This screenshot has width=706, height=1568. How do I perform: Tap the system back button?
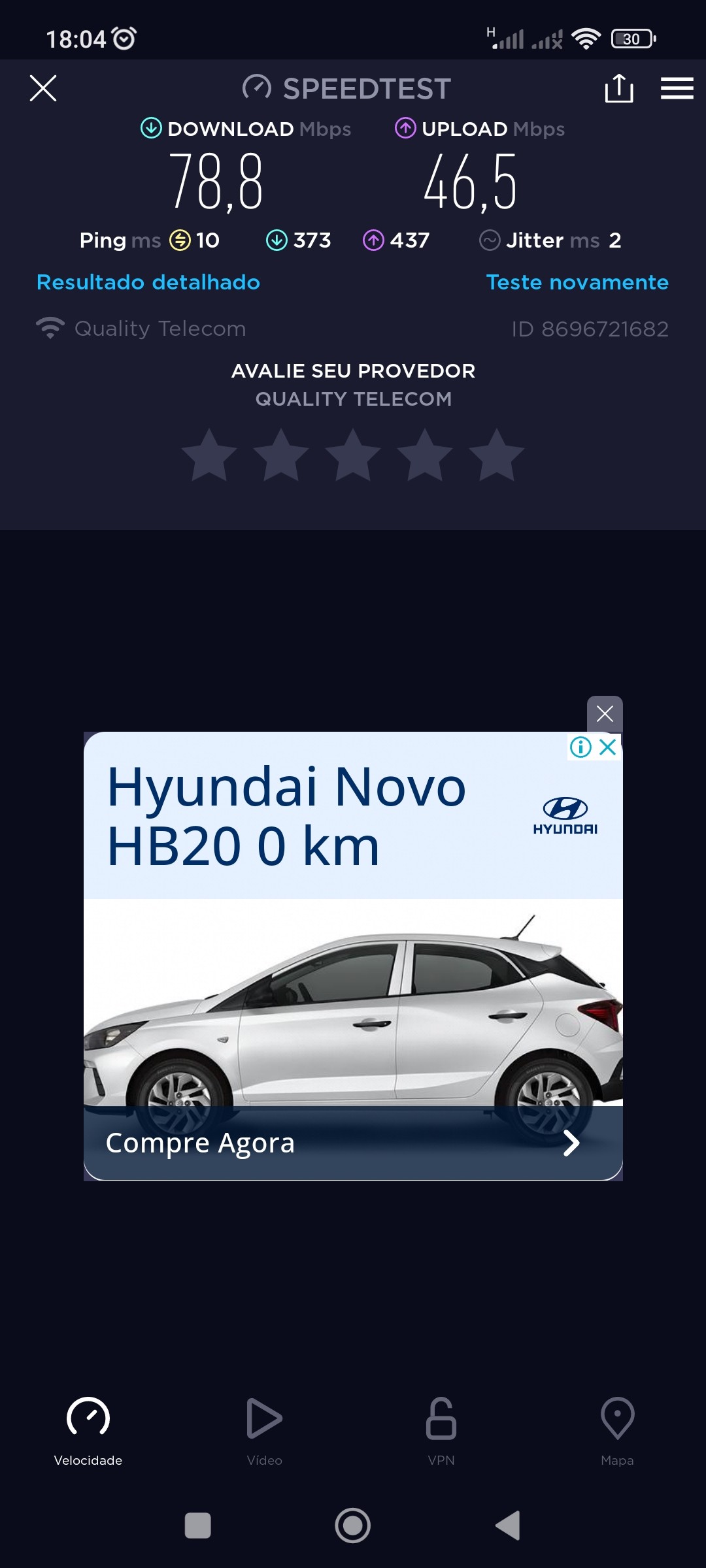pos(509,1526)
